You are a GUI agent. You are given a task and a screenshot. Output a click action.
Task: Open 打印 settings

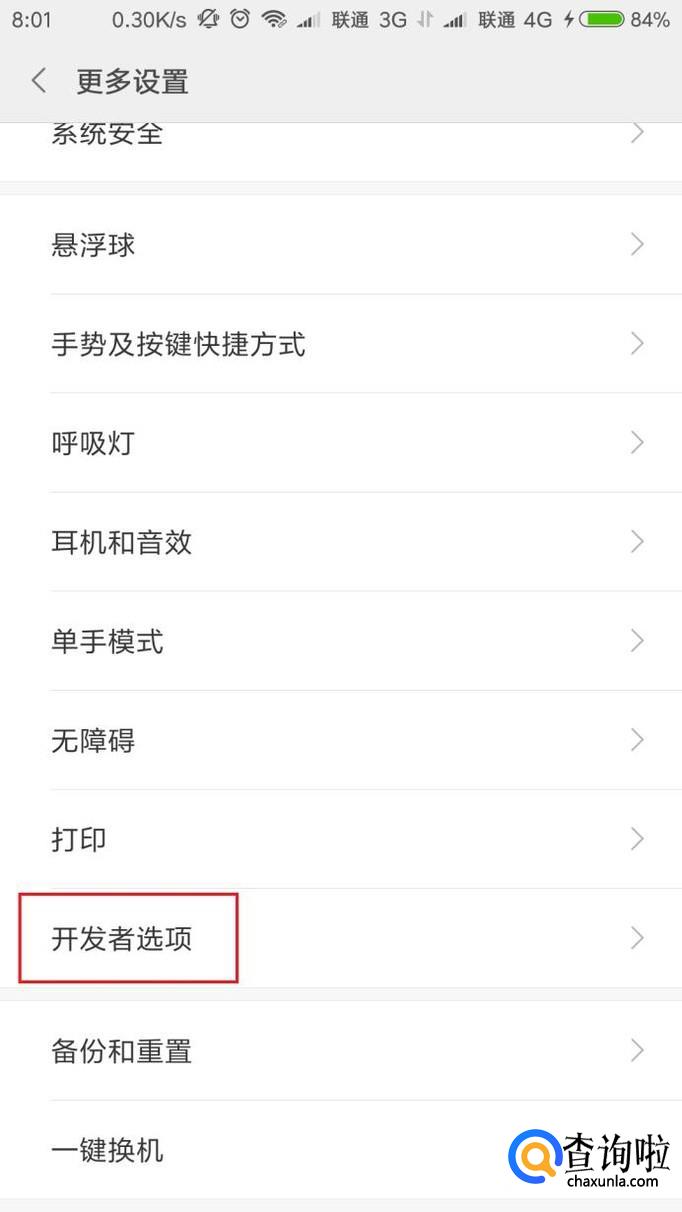coord(341,839)
